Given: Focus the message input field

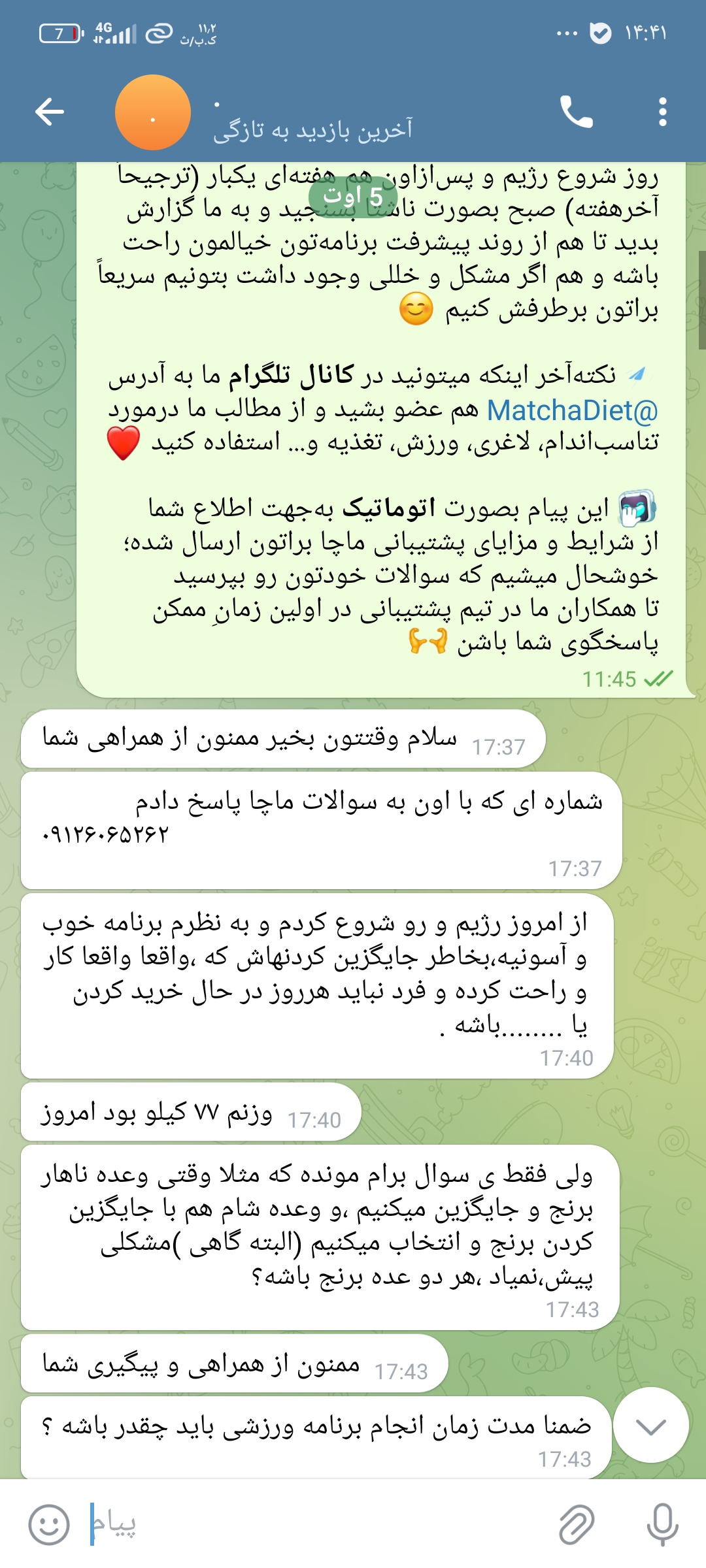Looking at the screenshot, I should (314, 1524).
